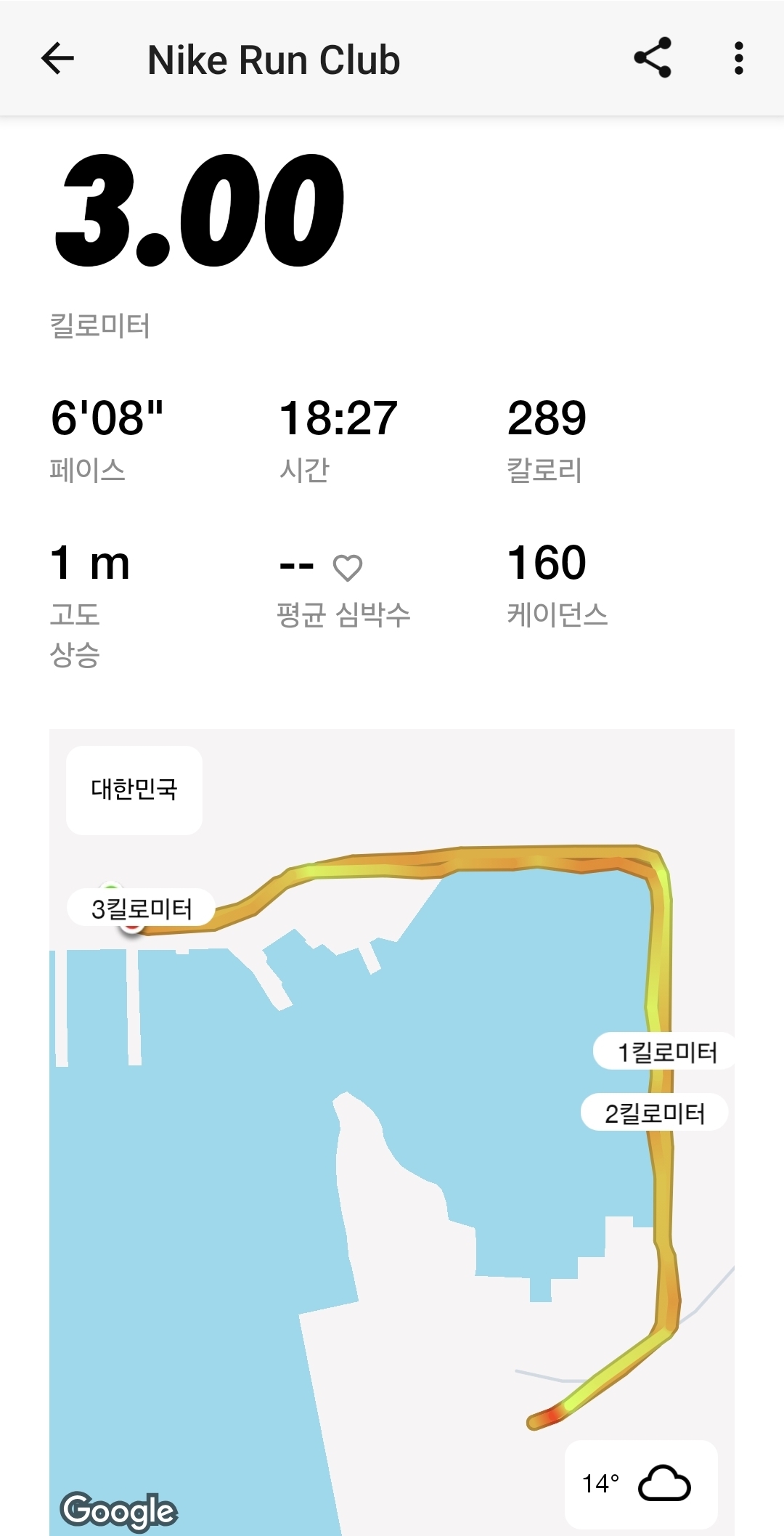The height and width of the screenshot is (1536, 784).
Task: Open the three-dot overflow menu
Action: 738,58
